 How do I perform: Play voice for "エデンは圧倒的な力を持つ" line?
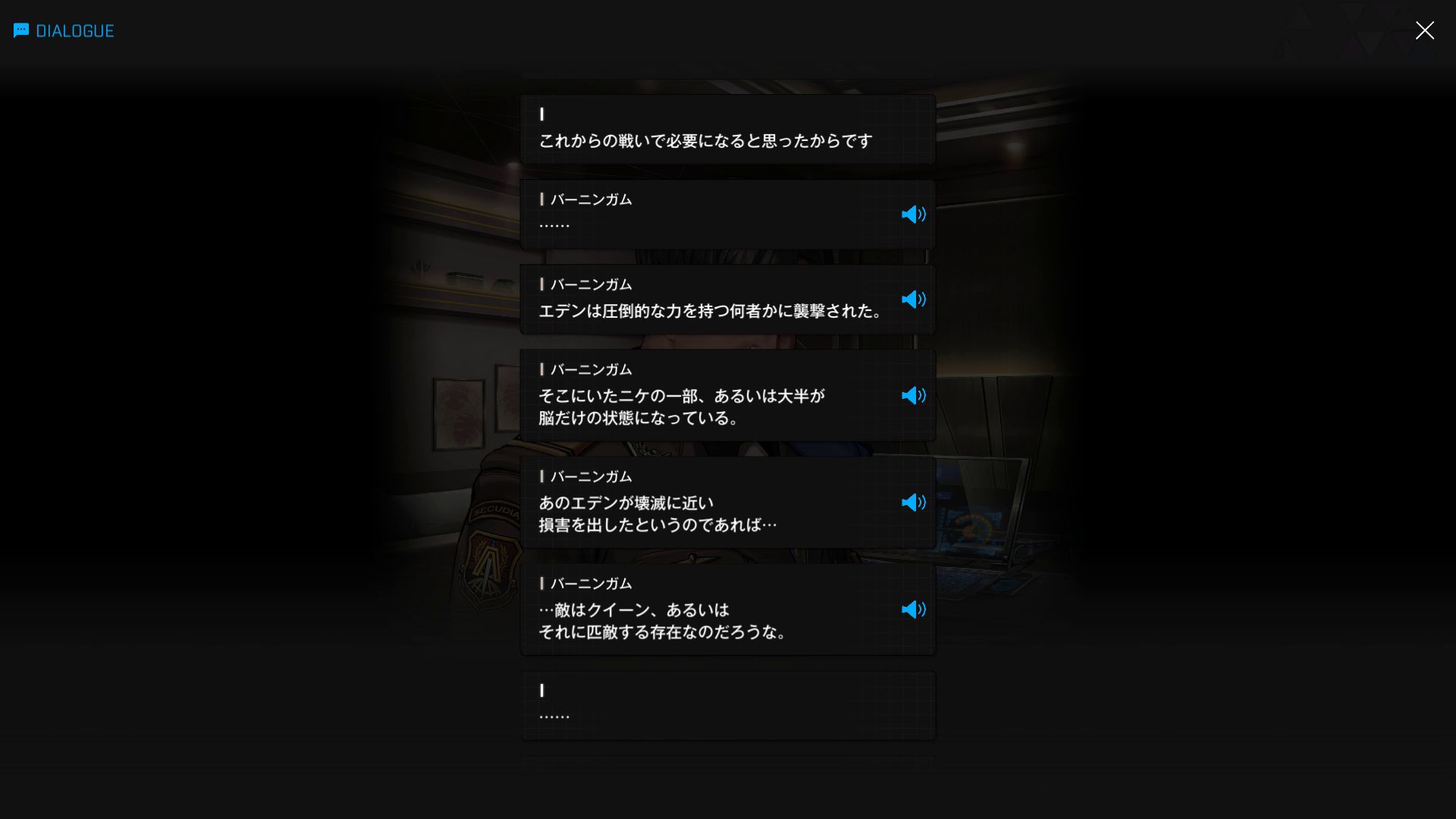pyautogui.click(x=913, y=300)
